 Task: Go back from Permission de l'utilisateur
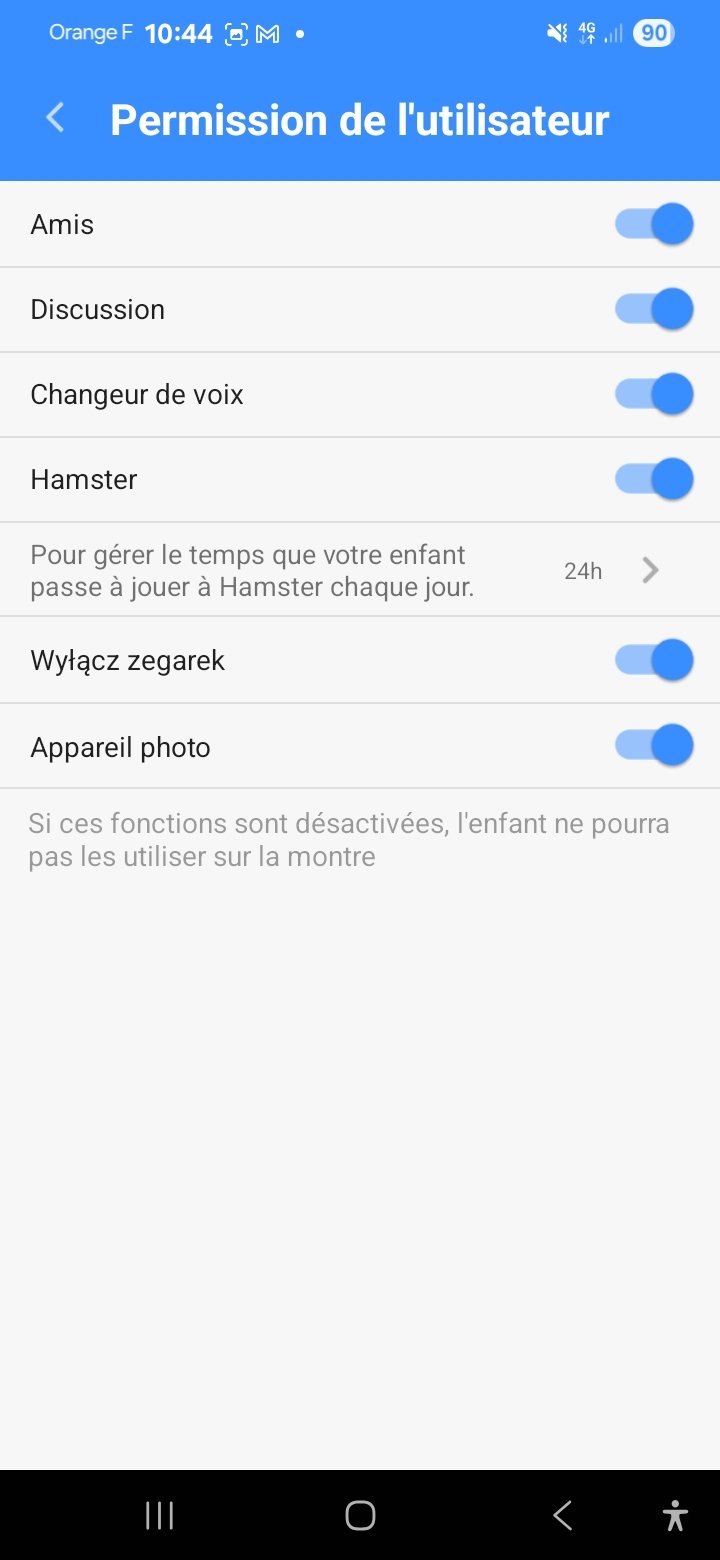tap(56, 118)
